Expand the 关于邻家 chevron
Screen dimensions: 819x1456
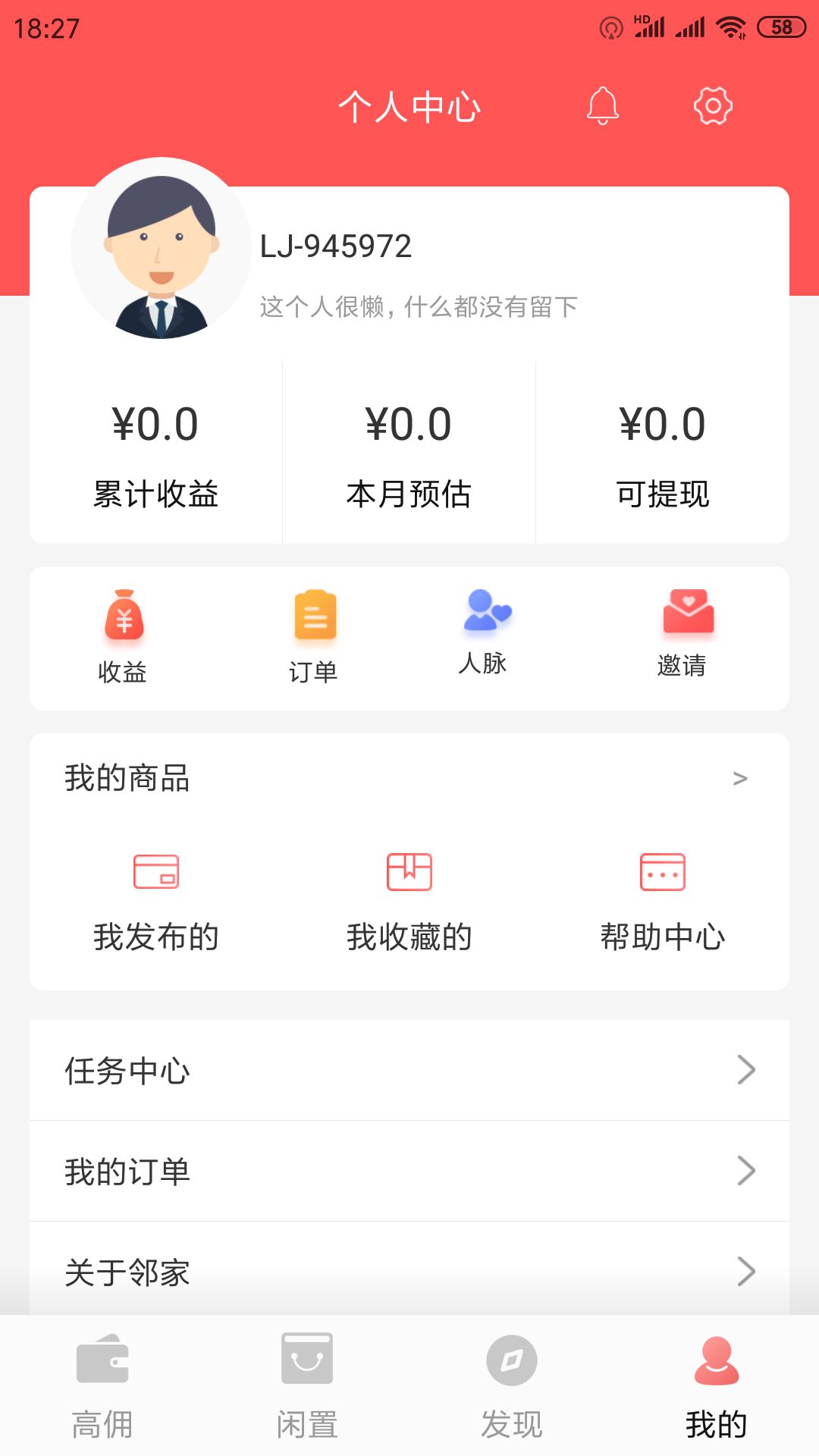[746, 1272]
